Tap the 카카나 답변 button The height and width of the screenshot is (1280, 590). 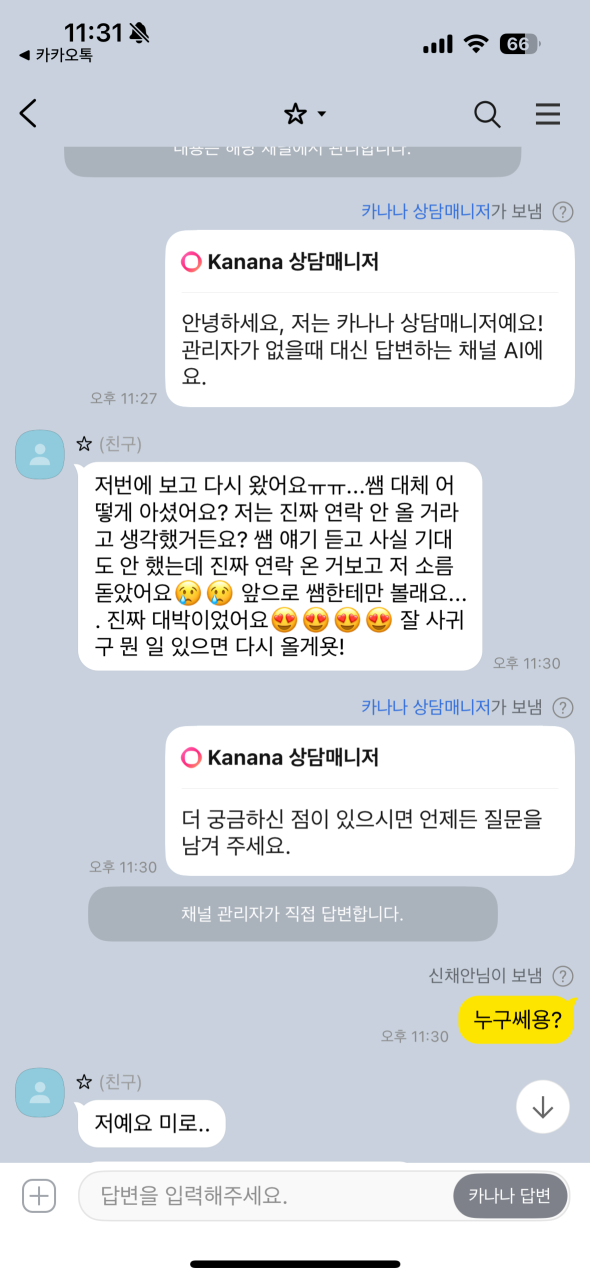tap(510, 1196)
